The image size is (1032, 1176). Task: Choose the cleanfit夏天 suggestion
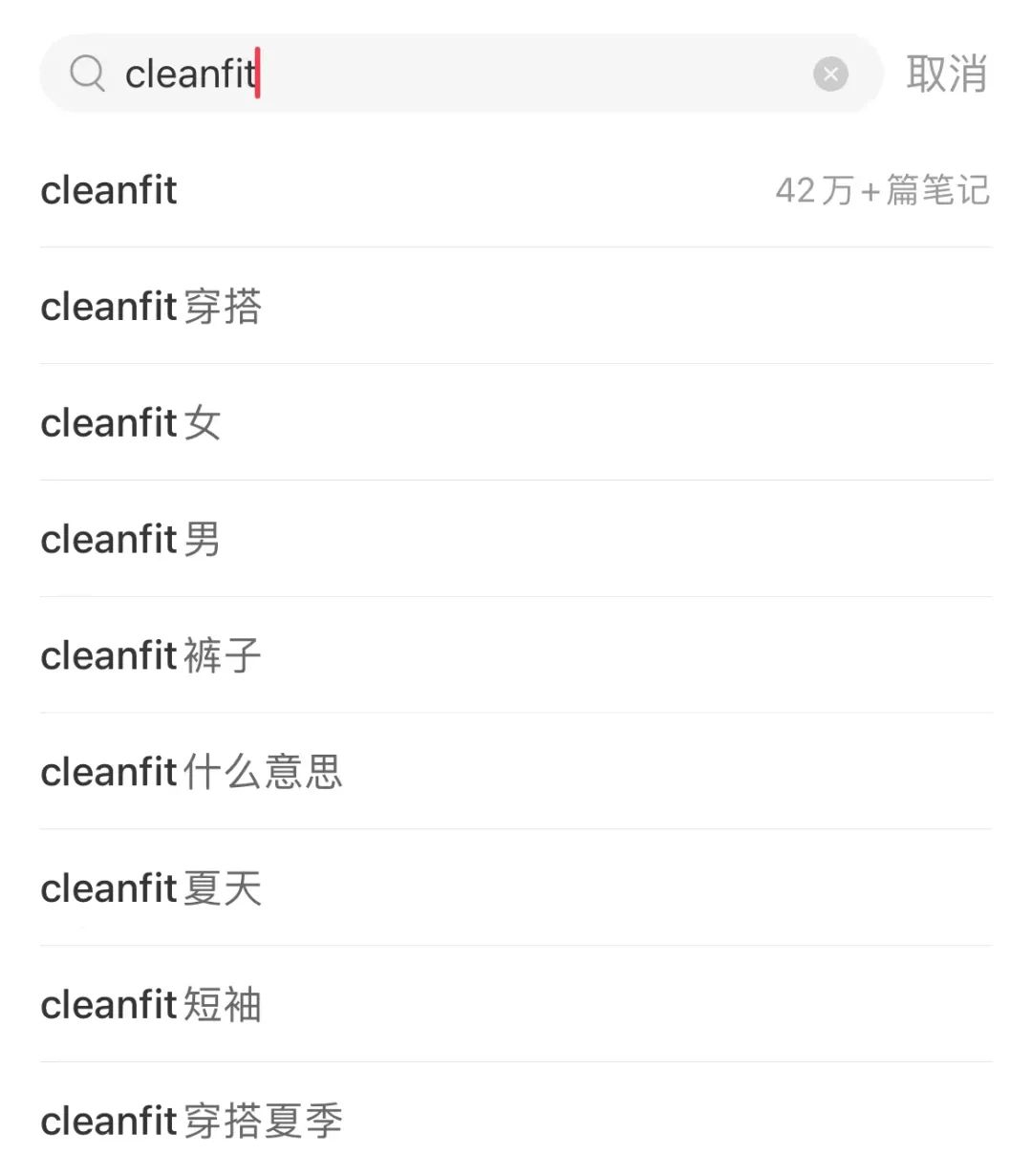coord(516,888)
